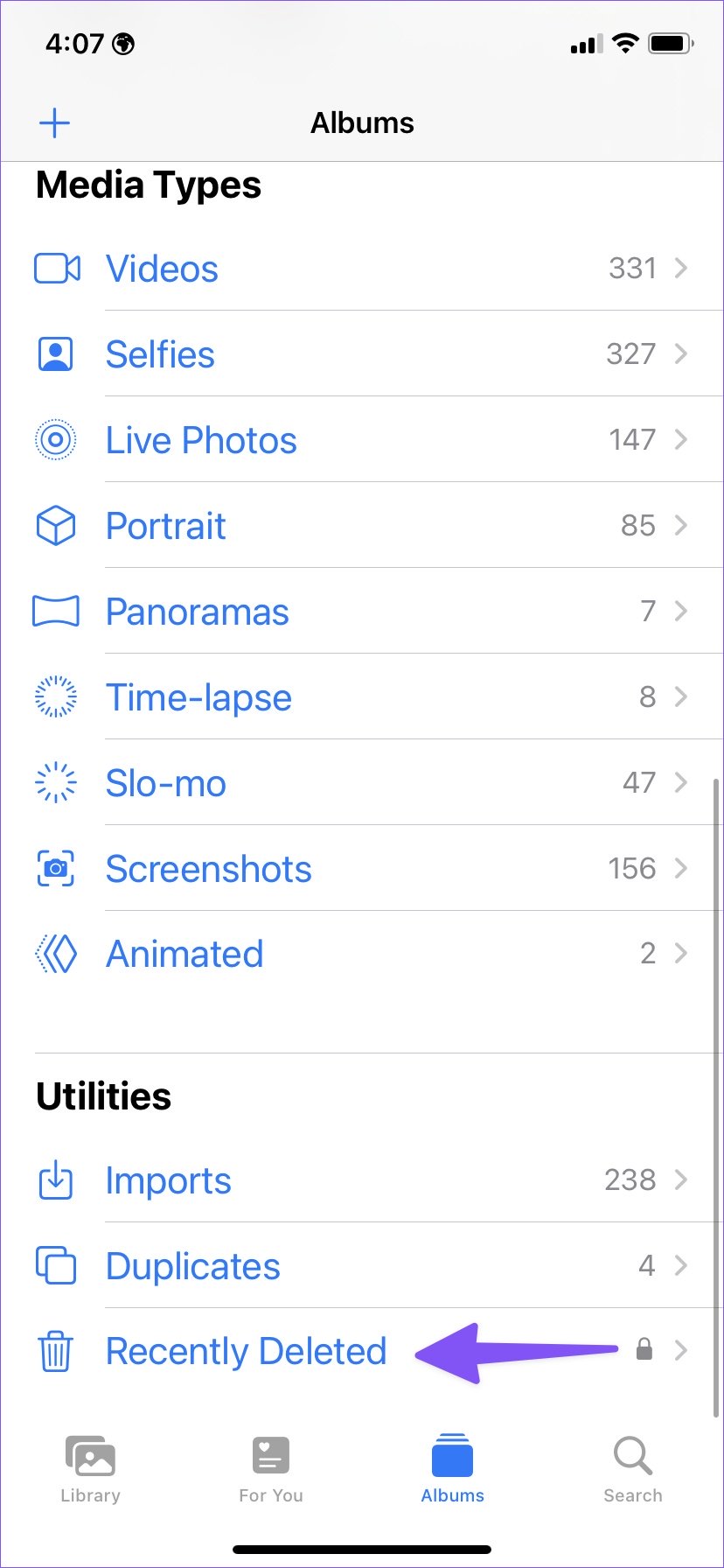Open Imports under Utilities
The image size is (724, 1568).
pos(362,1180)
